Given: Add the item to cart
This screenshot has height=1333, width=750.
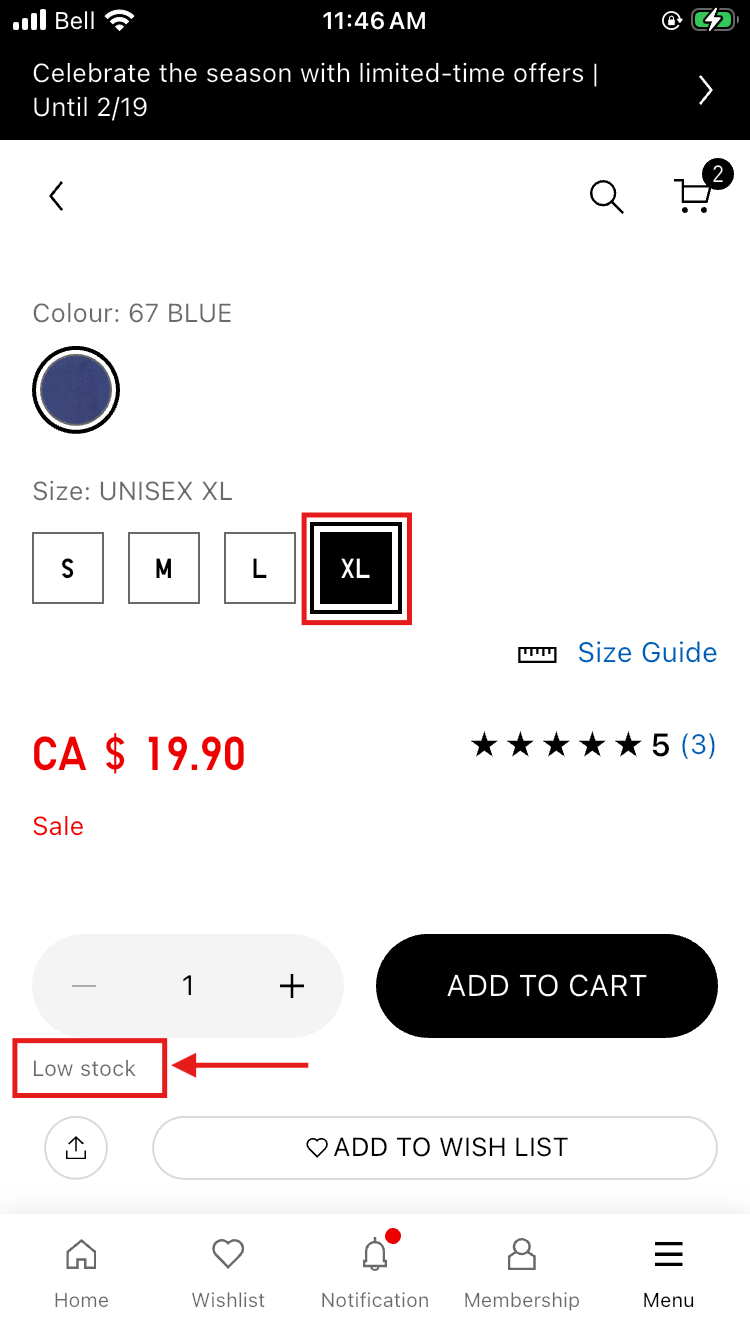Looking at the screenshot, I should 547,986.
